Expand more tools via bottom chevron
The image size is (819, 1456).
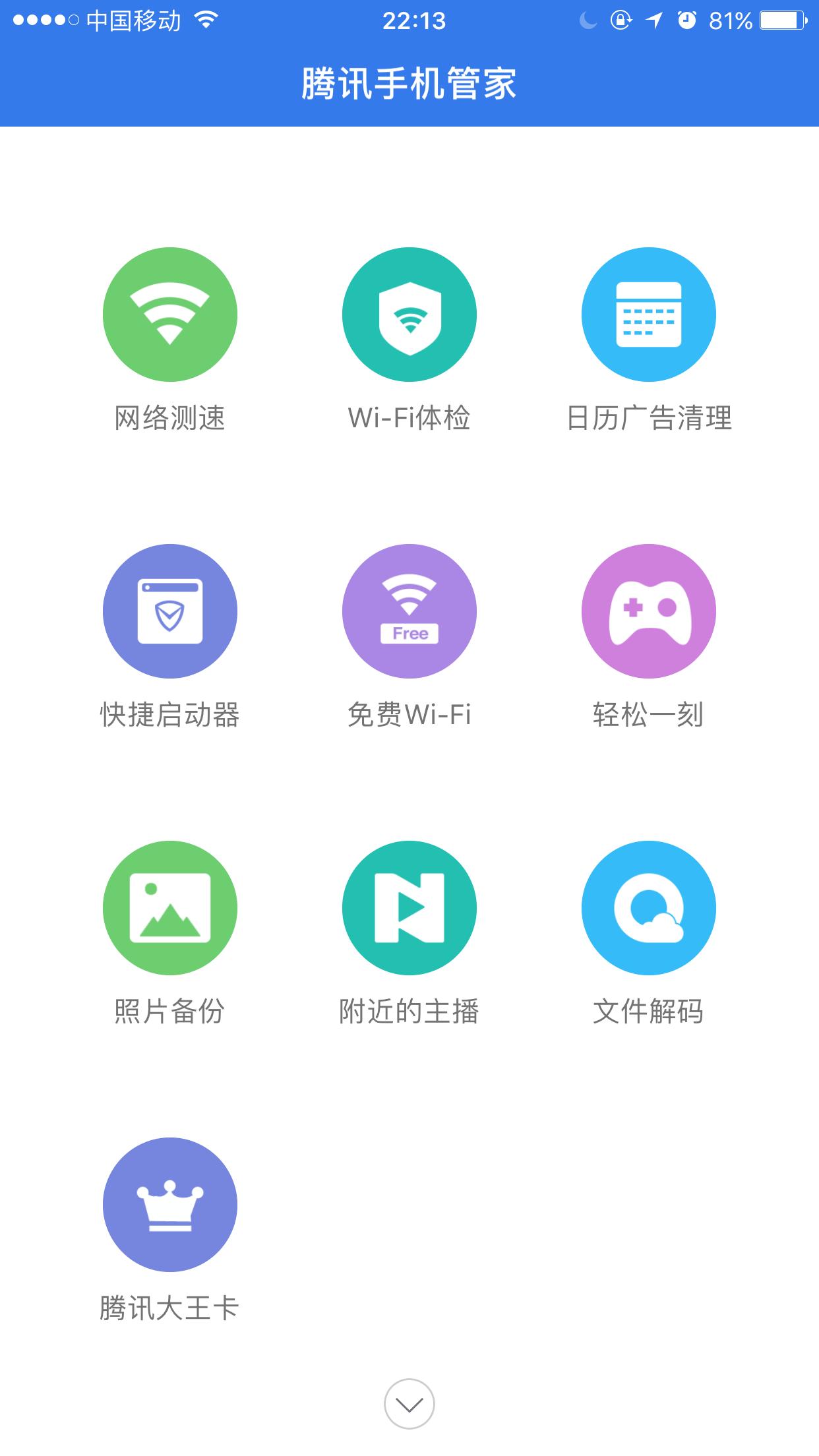(x=409, y=1404)
